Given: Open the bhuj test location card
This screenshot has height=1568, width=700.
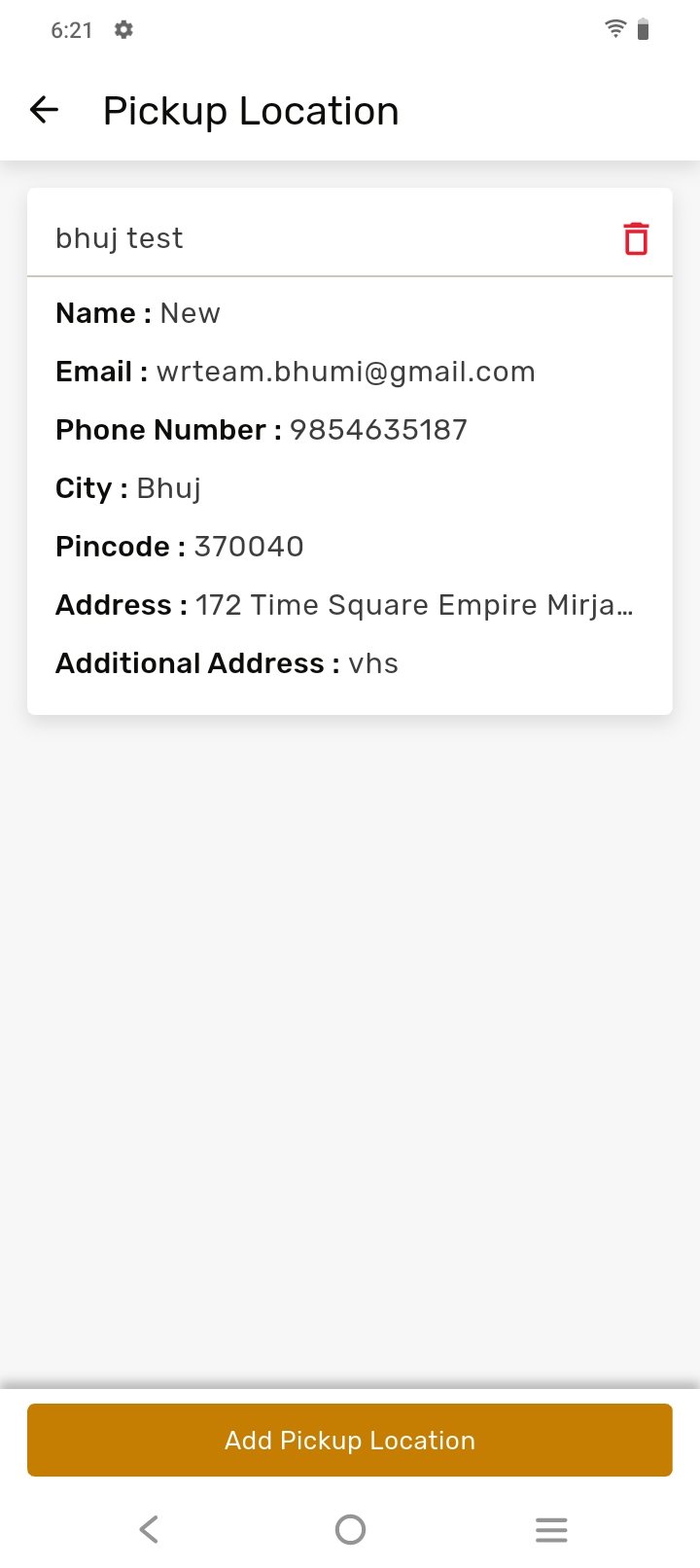Looking at the screenshot, I should point(350,486).
